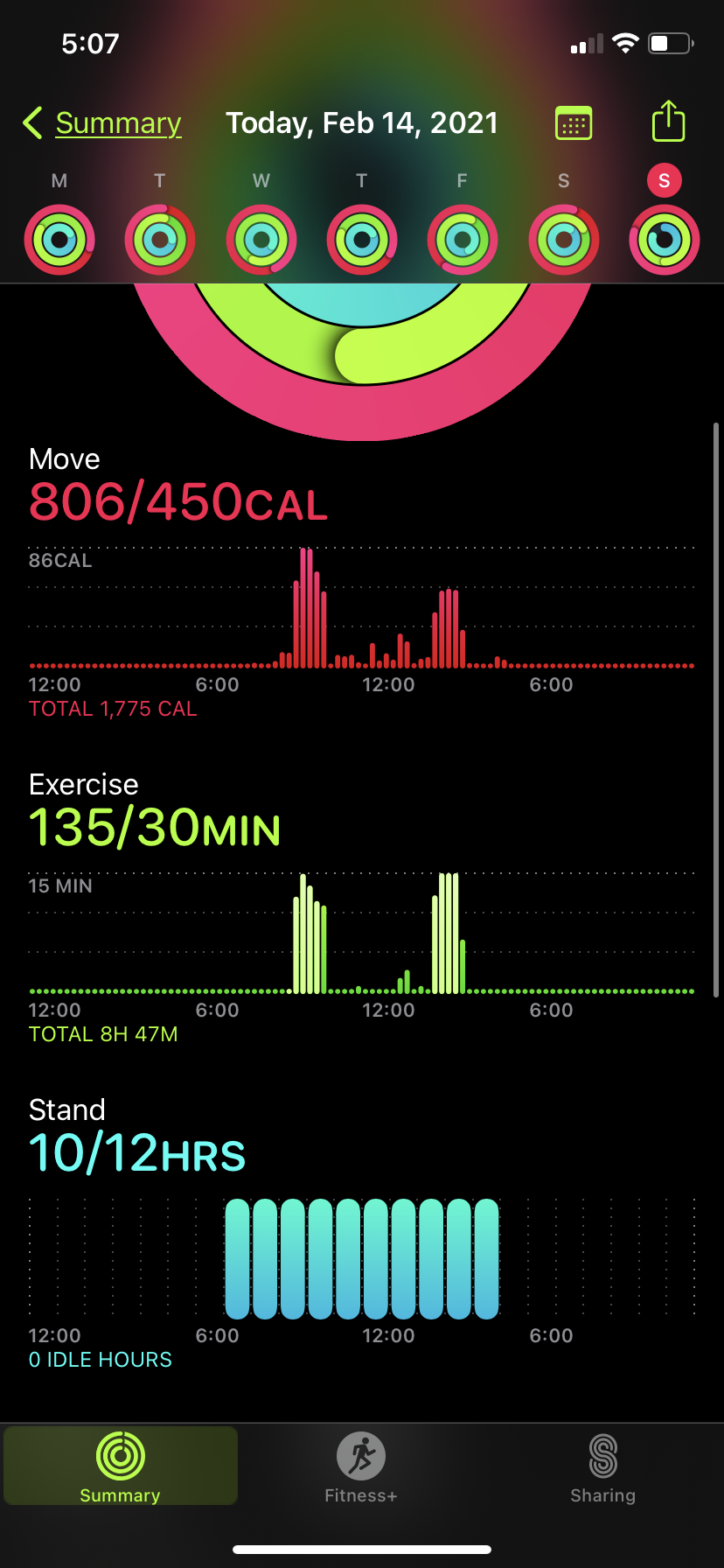Jump to Friday's activity rings

463,240
